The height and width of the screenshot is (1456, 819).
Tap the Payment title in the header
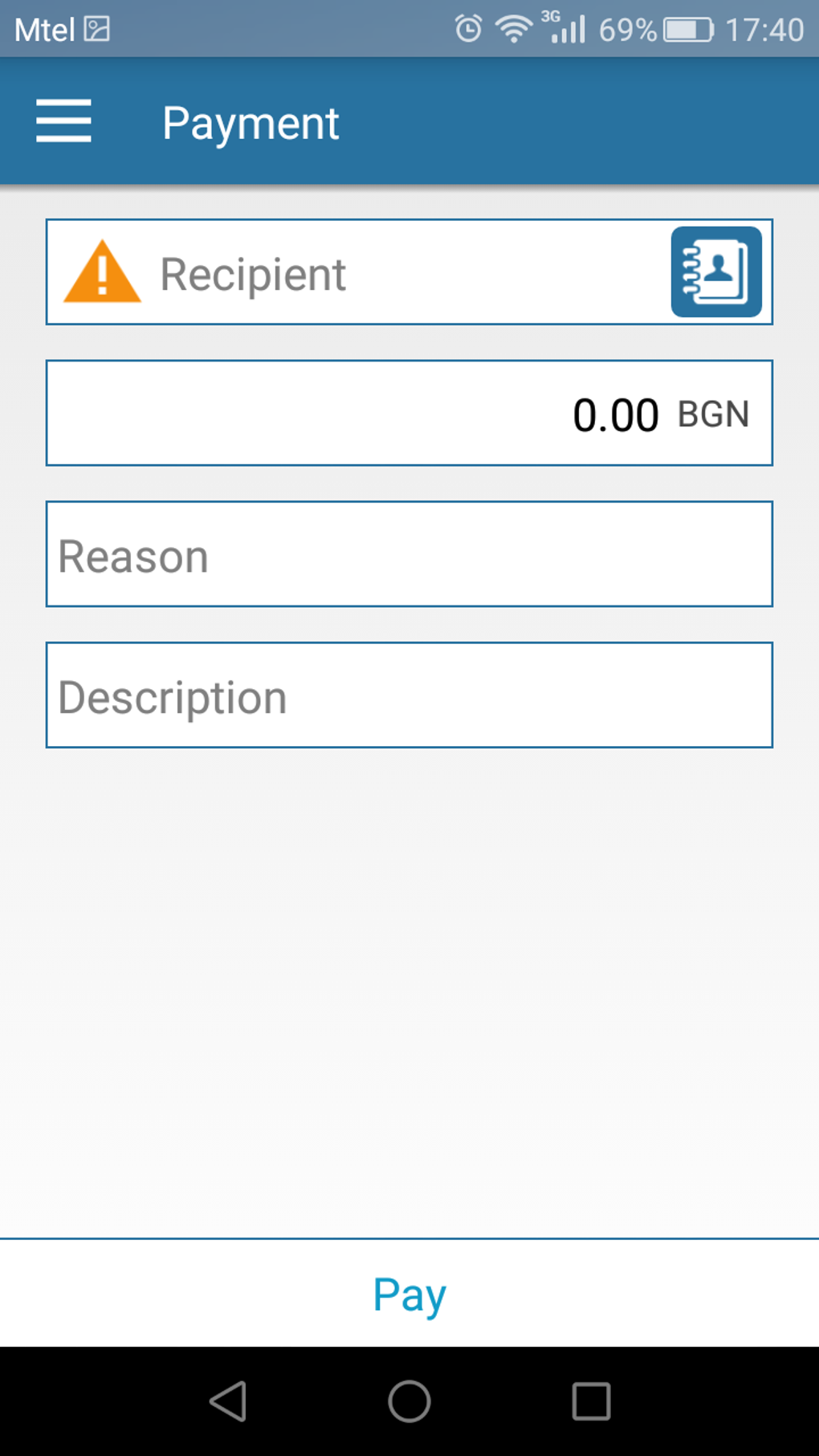pos(251,122)
